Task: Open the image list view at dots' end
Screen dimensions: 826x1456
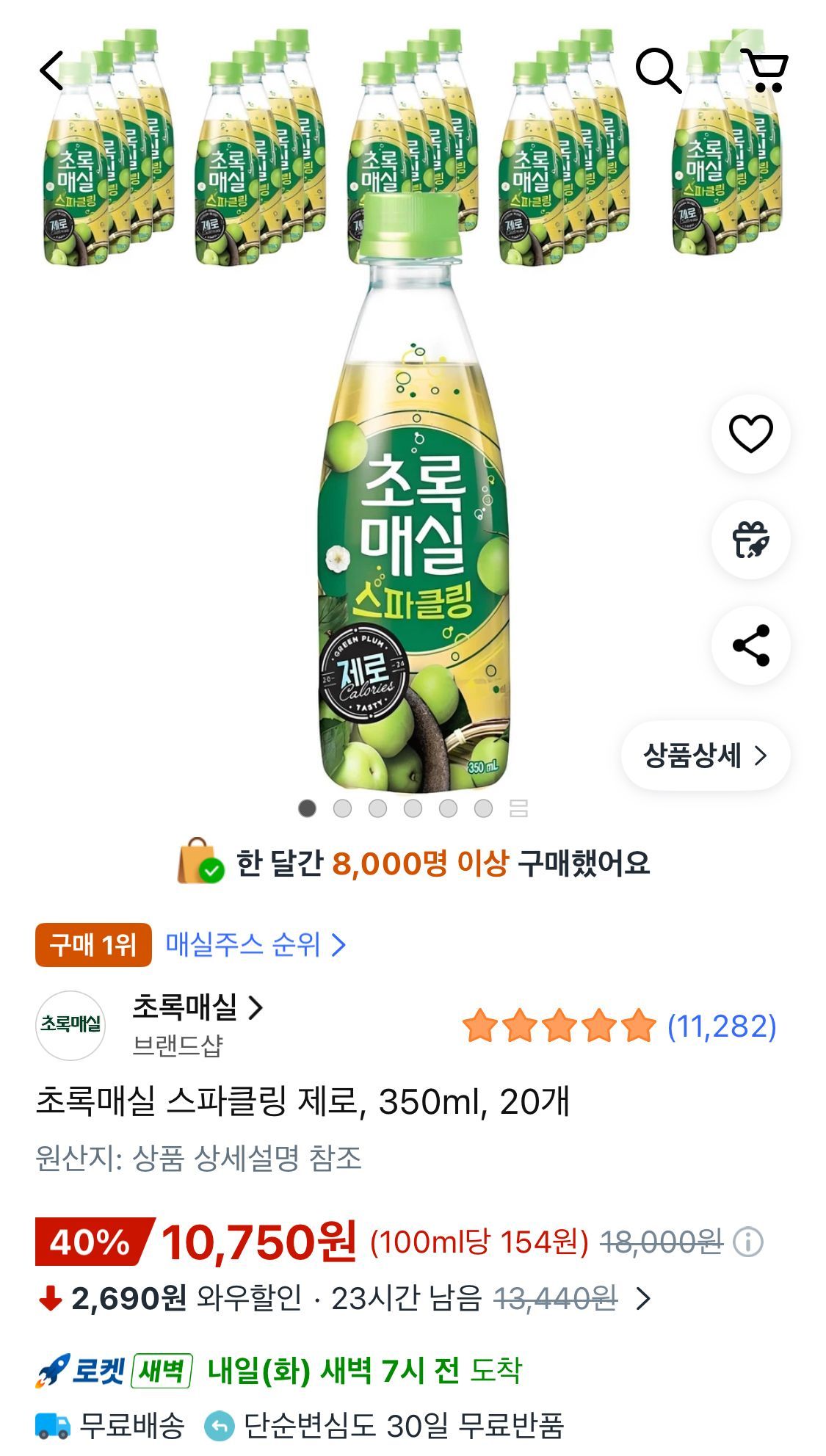Action: [x=518, y=808]
